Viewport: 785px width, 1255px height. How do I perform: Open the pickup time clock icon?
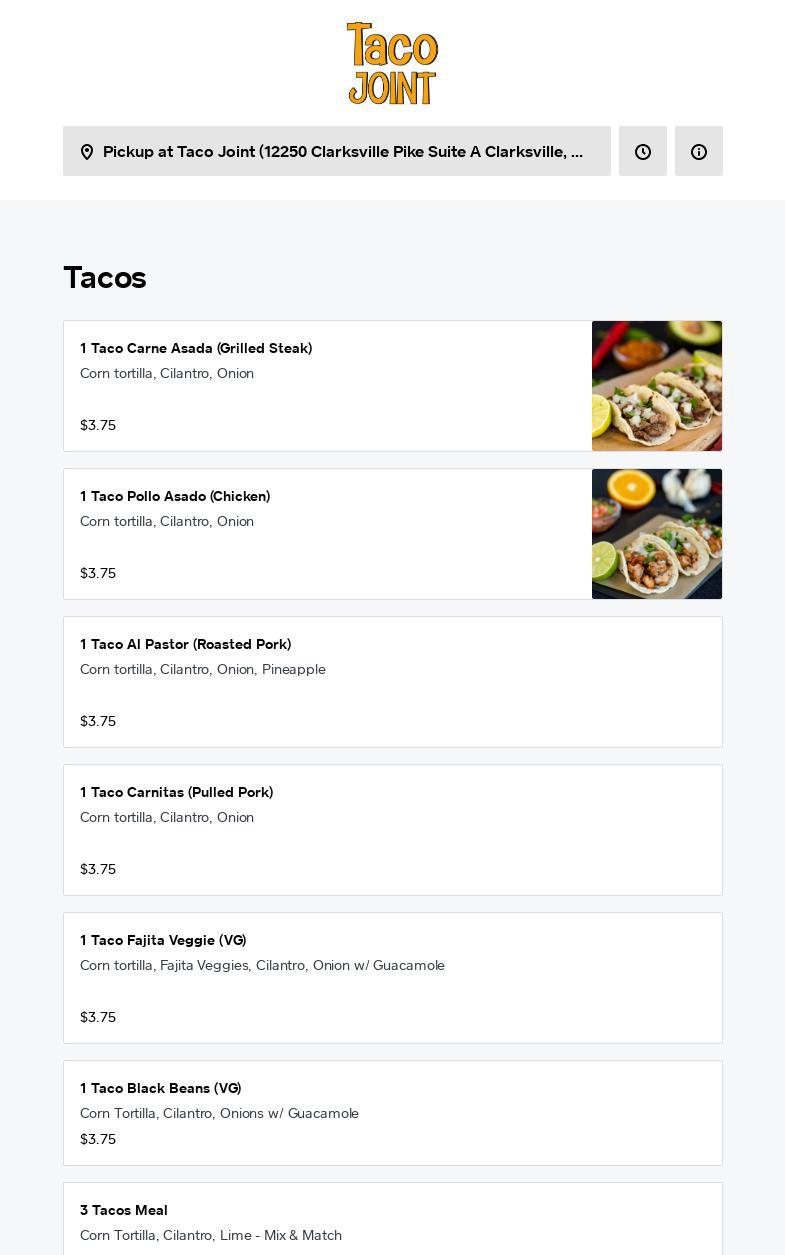[x=643, y=151]
